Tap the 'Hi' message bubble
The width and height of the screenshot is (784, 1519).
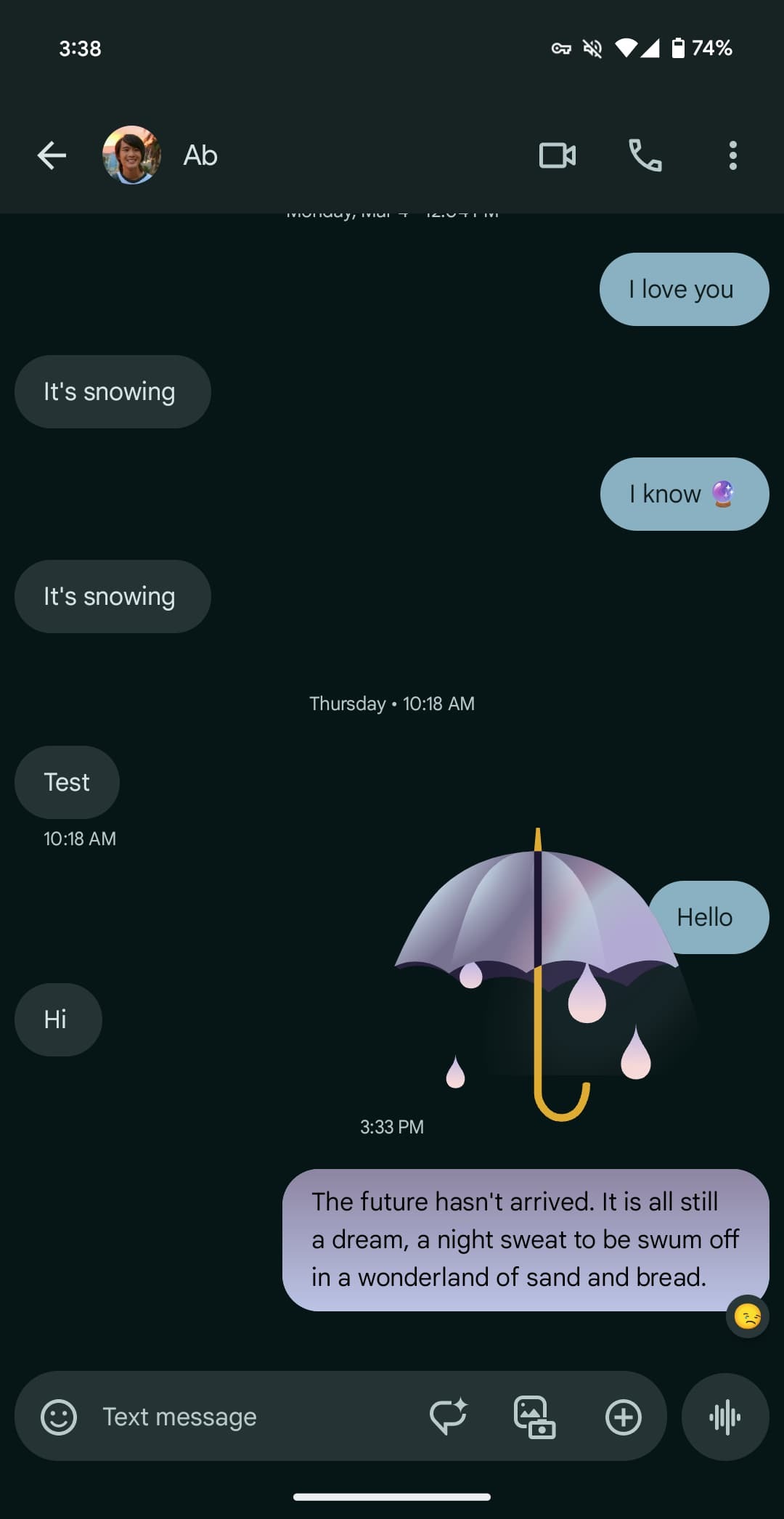[x=58, y=1019]
